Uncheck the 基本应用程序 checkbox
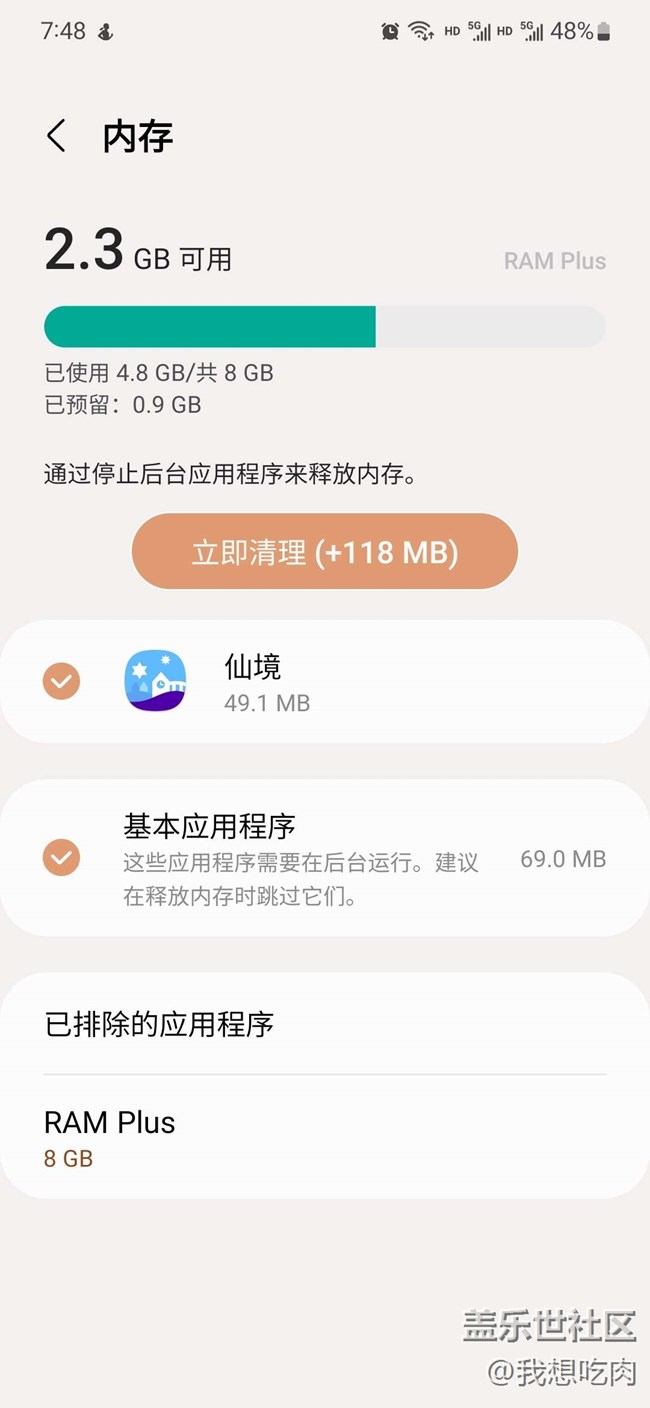 point(61,858)
